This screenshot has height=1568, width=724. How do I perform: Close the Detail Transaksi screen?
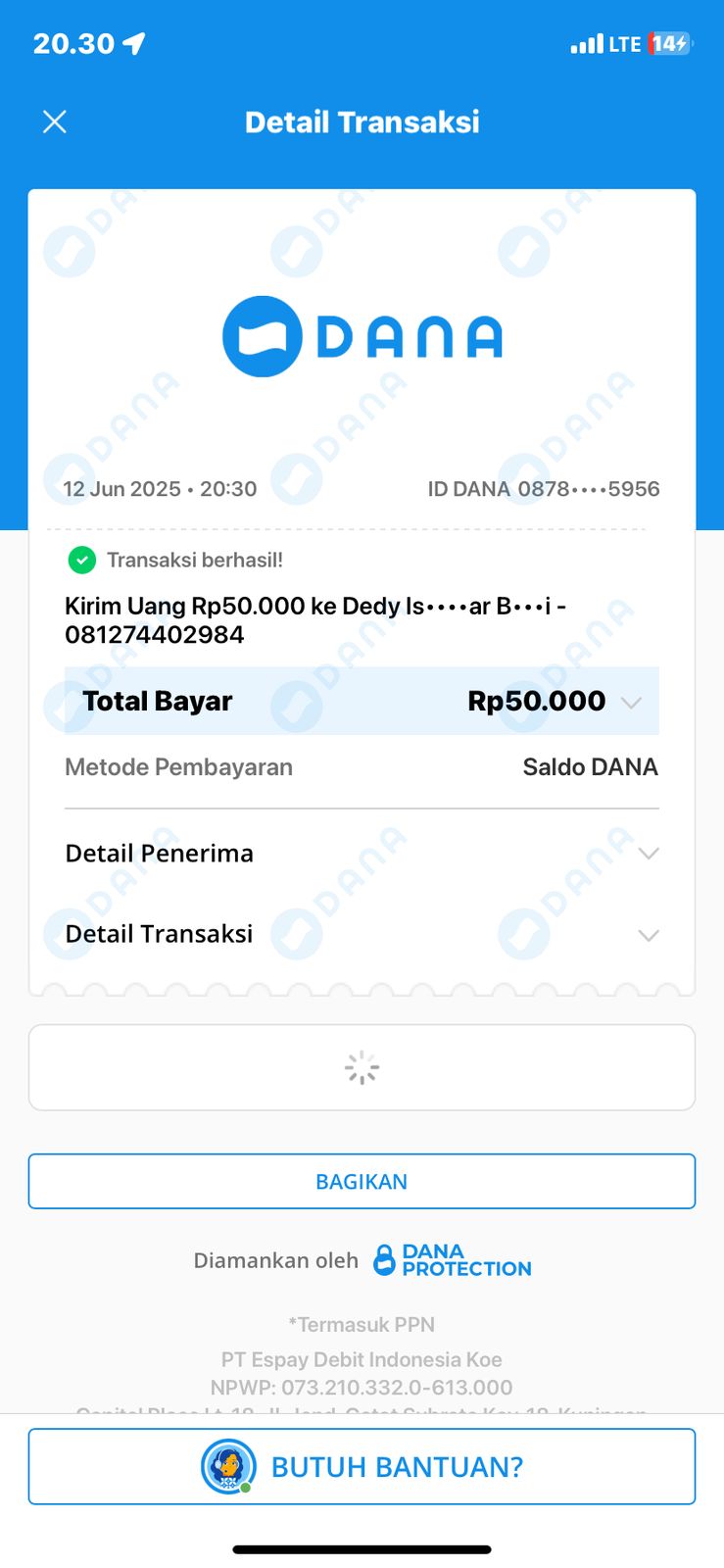tap(55, 122)
